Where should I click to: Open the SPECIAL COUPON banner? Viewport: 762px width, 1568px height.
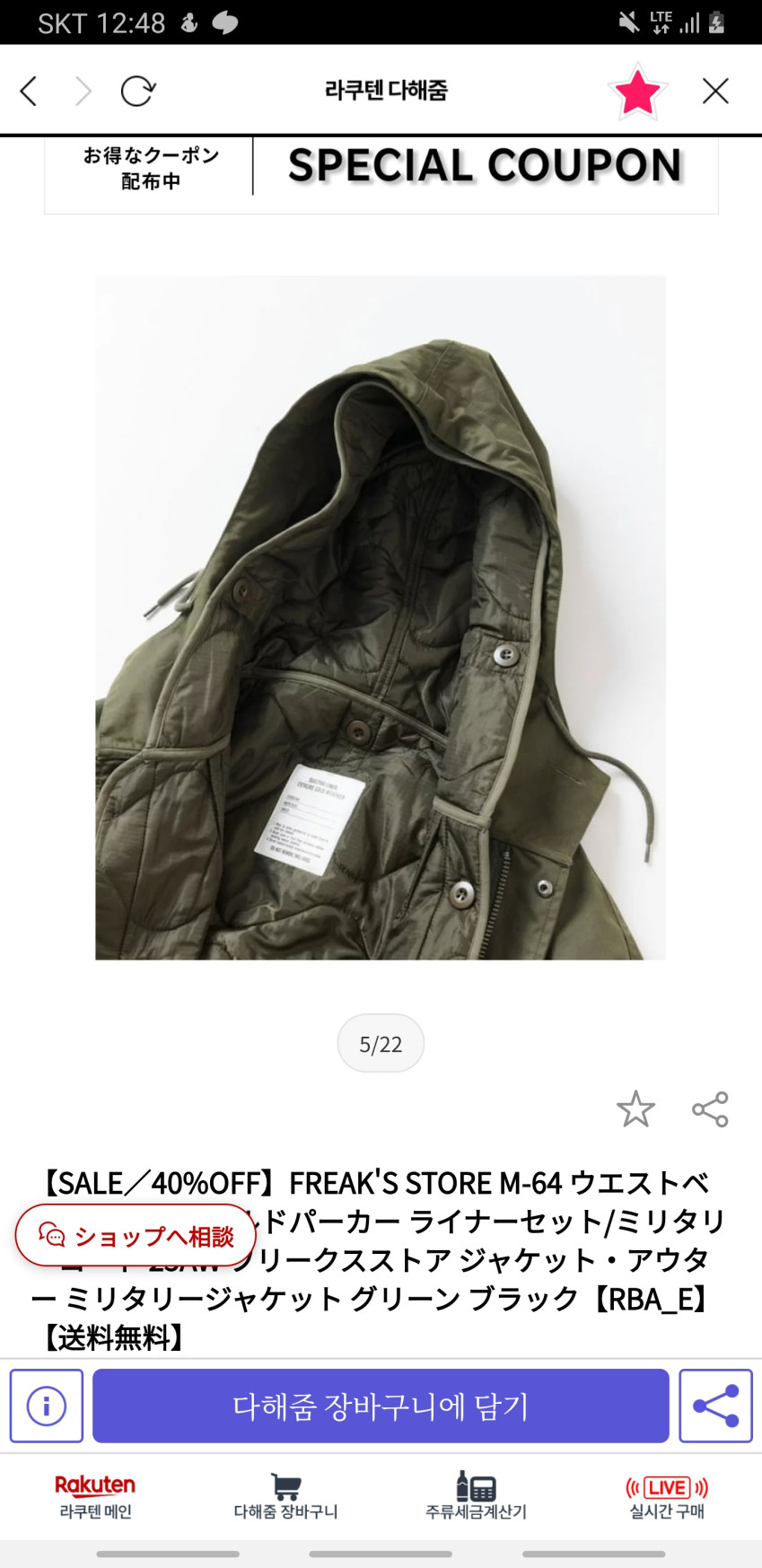click(x=381, y=173)
